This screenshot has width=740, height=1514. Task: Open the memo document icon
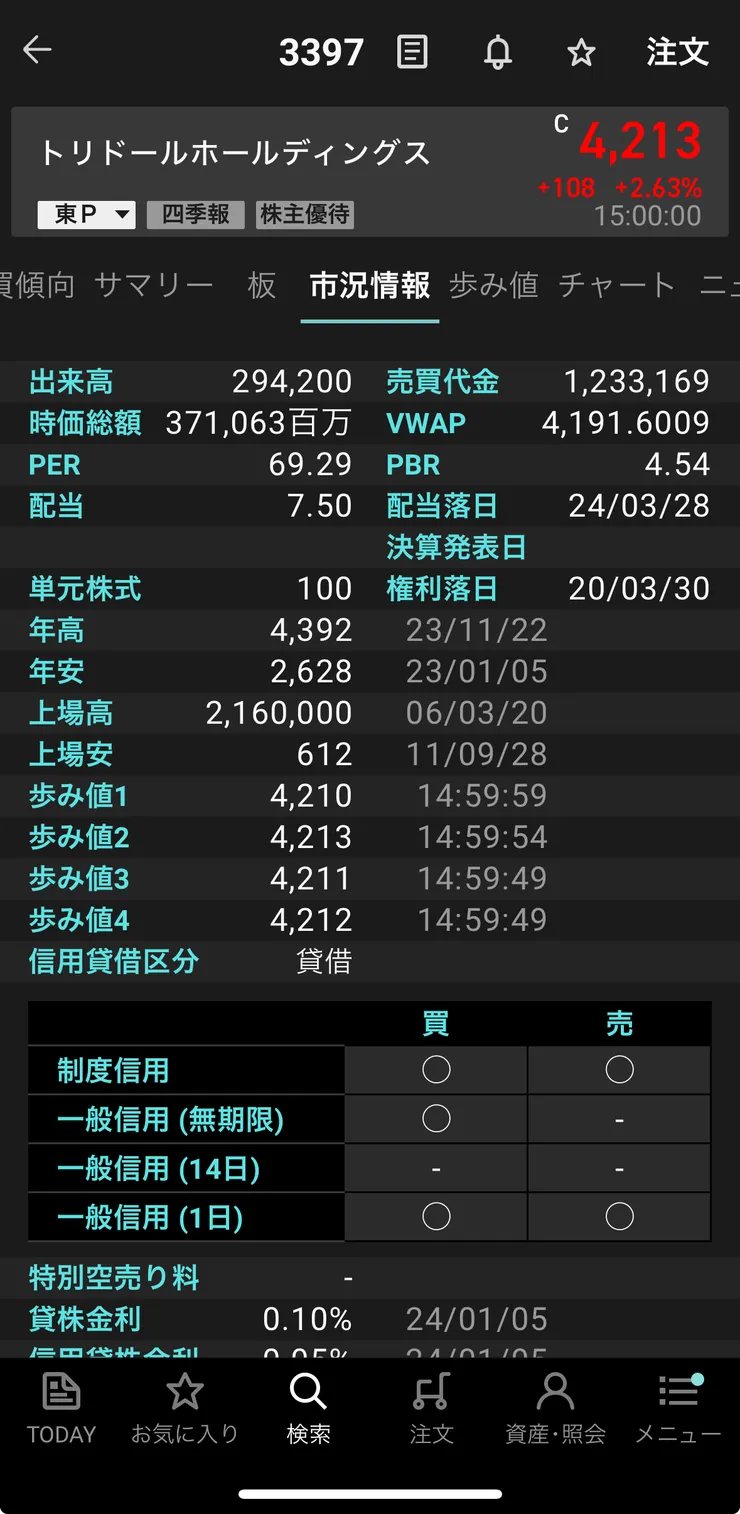412,52
